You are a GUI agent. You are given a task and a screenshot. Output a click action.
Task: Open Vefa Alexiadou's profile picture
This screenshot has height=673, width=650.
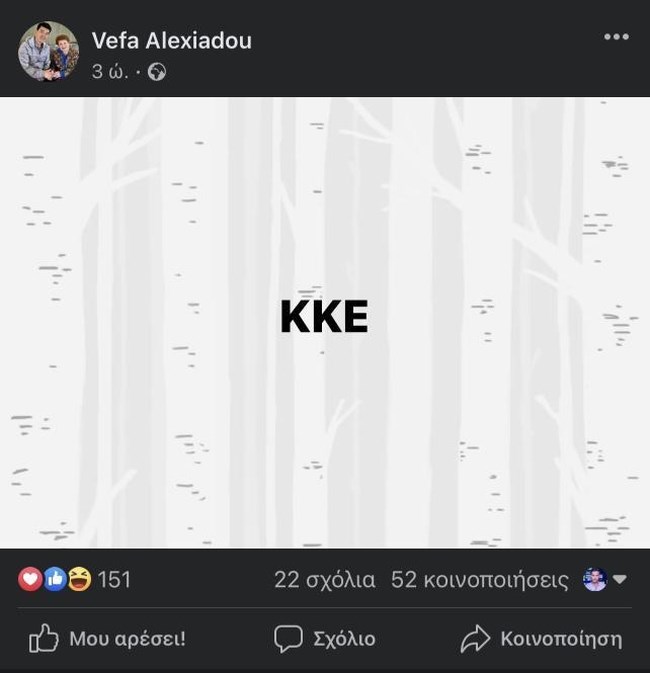pos(48,51)
